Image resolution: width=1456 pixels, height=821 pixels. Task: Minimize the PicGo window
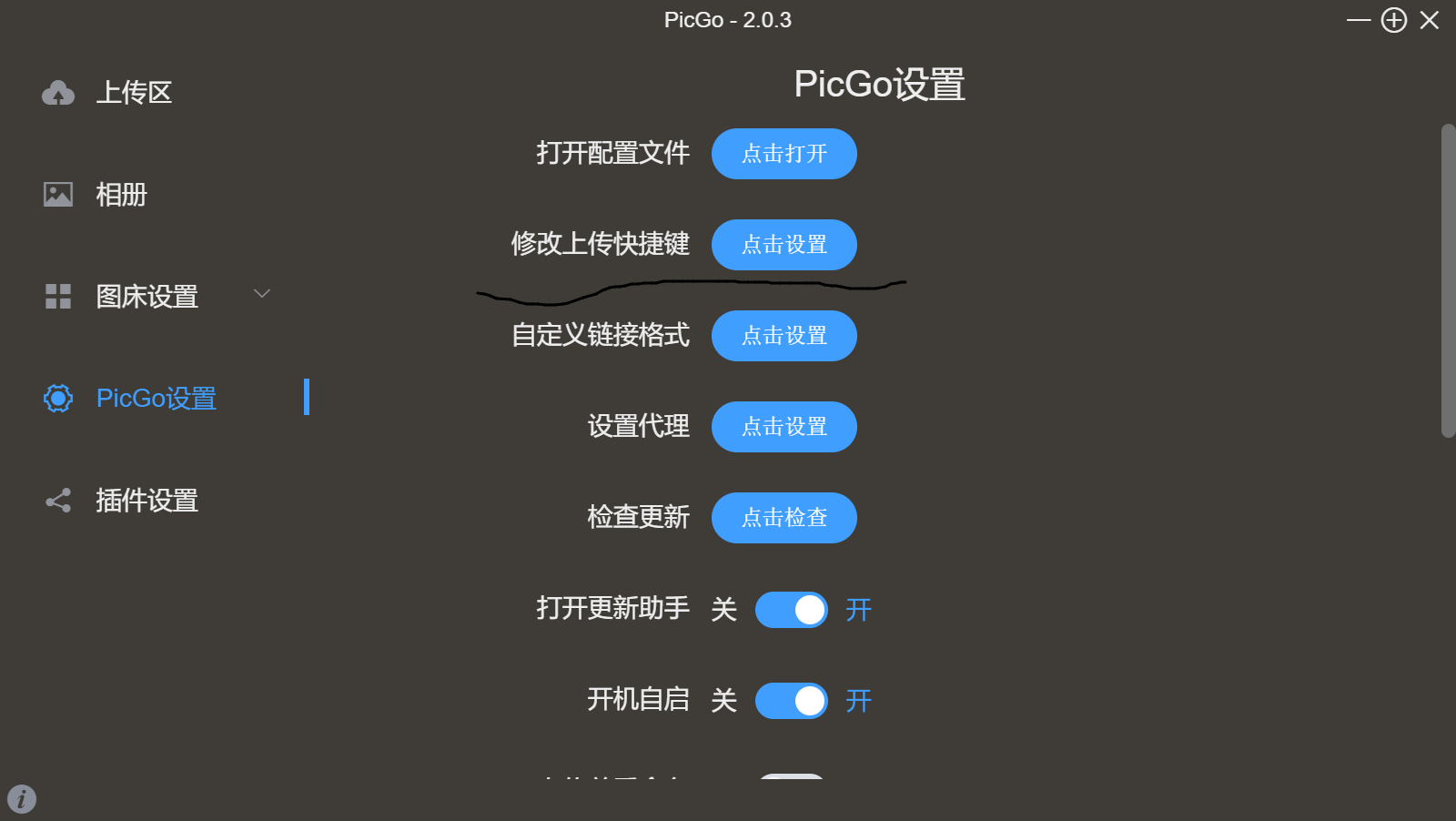click(x=1358, y=20)
